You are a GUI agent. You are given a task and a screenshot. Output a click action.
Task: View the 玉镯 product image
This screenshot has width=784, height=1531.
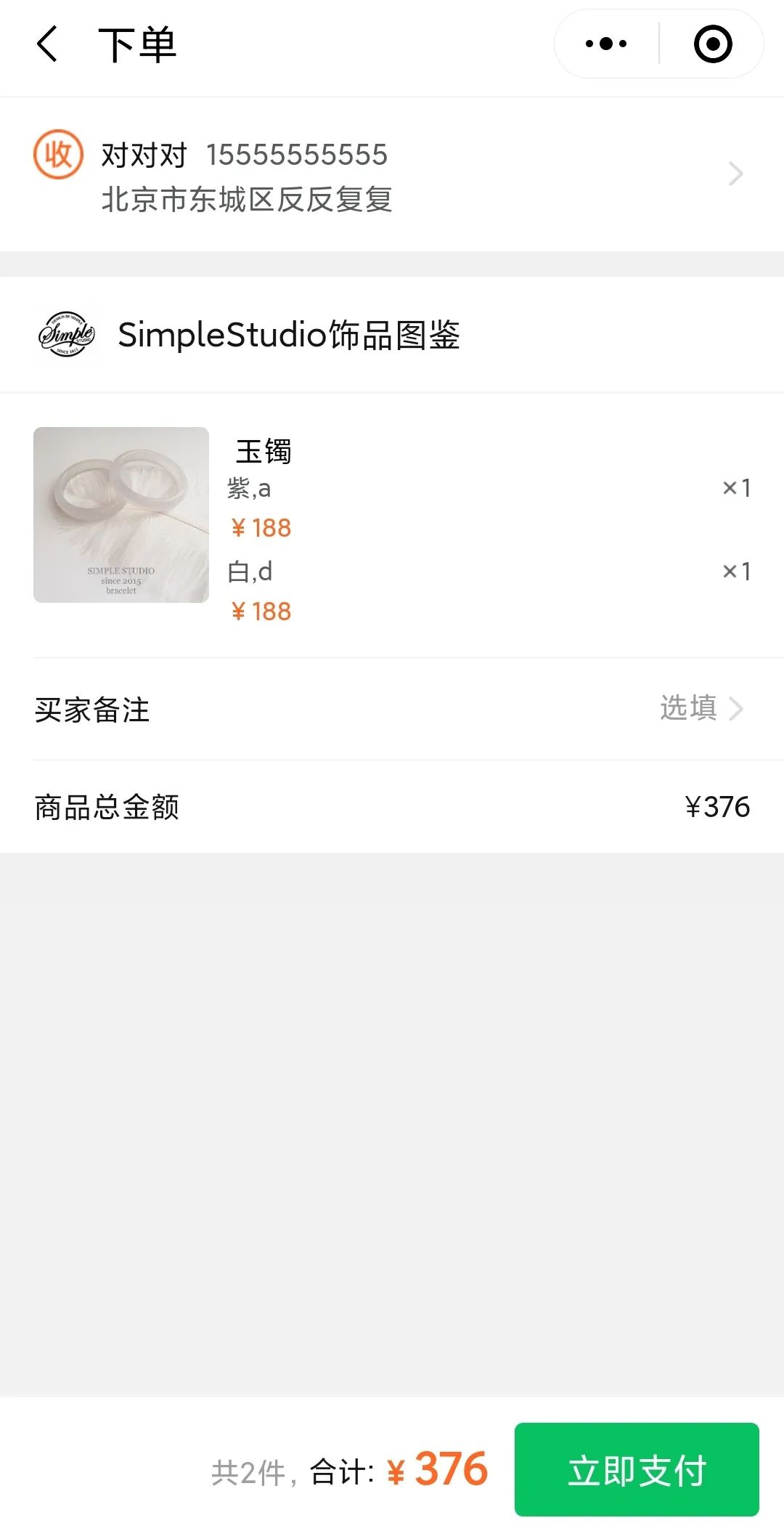tap(121, 515)
